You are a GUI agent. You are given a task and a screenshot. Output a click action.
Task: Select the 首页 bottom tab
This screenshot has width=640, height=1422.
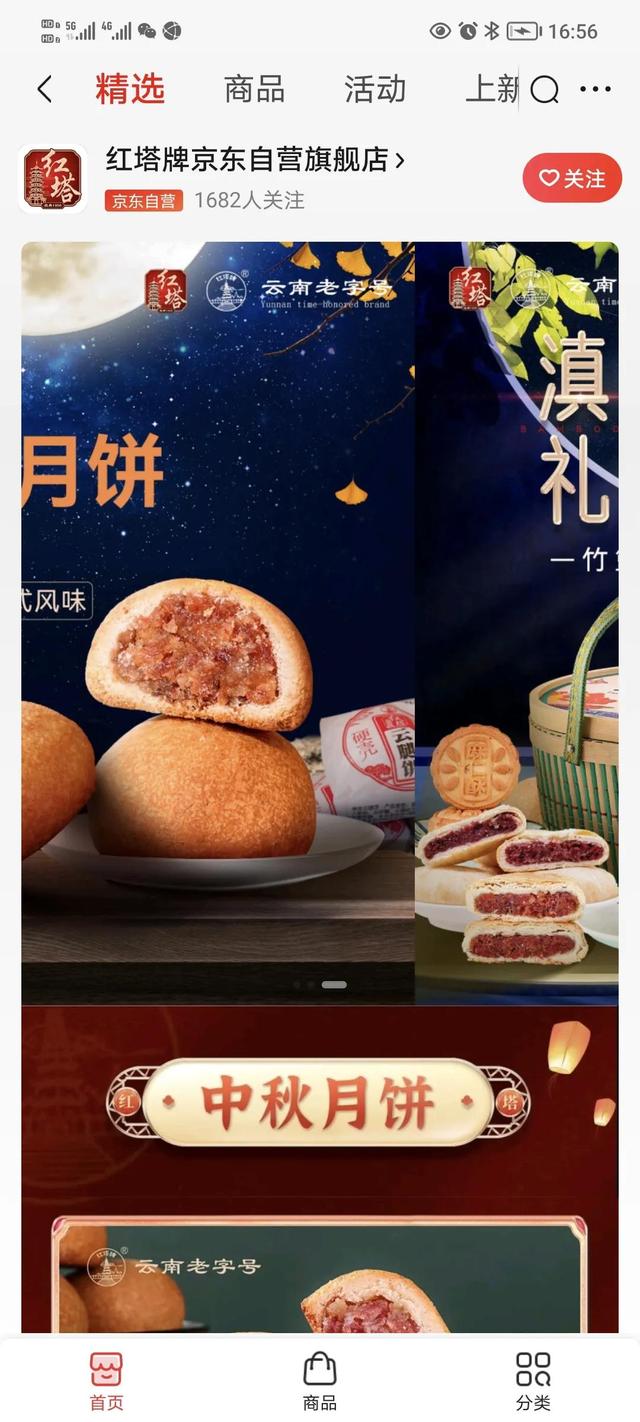[x=106, y=1381]
